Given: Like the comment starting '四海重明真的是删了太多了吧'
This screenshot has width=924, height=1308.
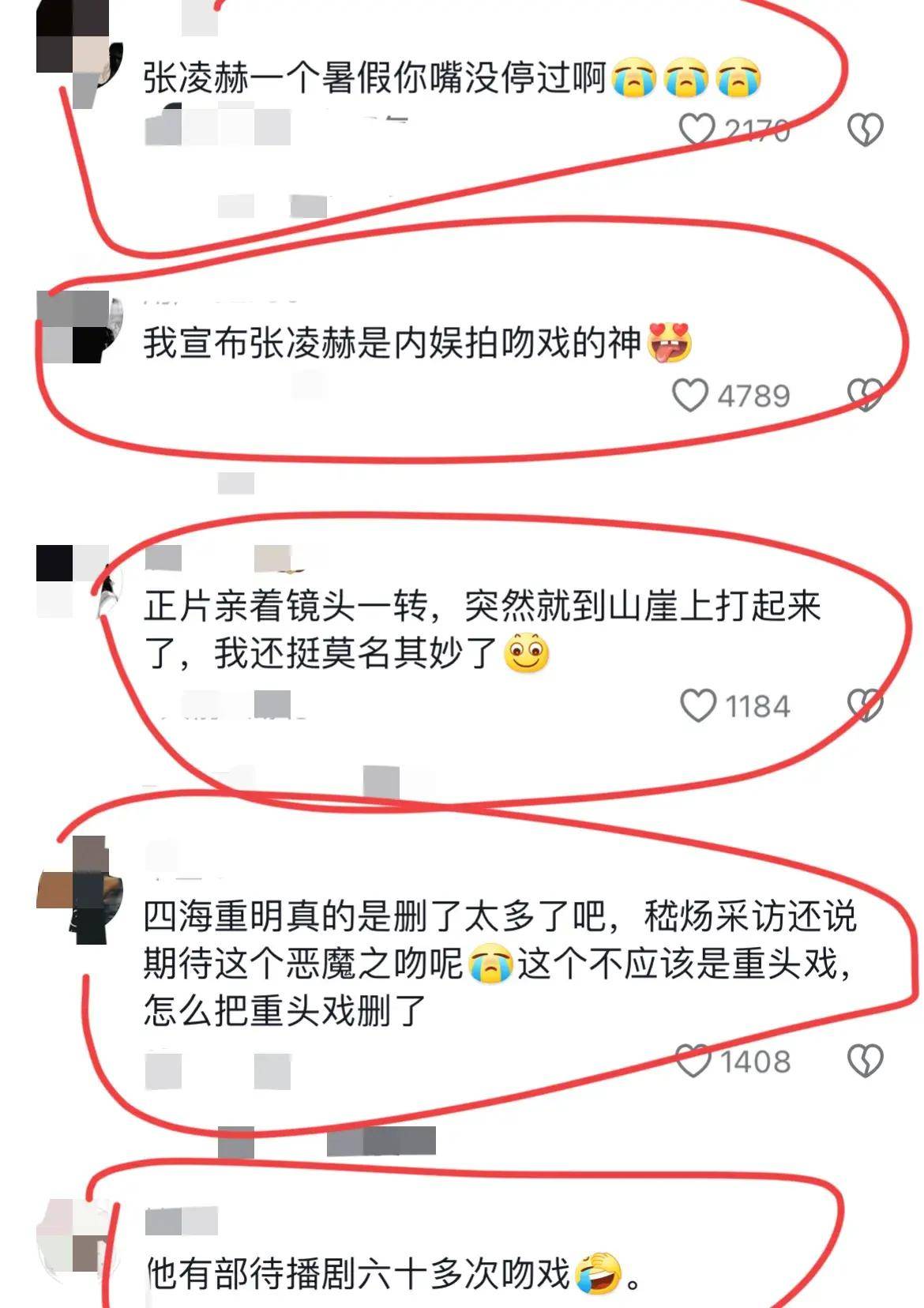Looking at the screenshot, I should (695, 1061).
